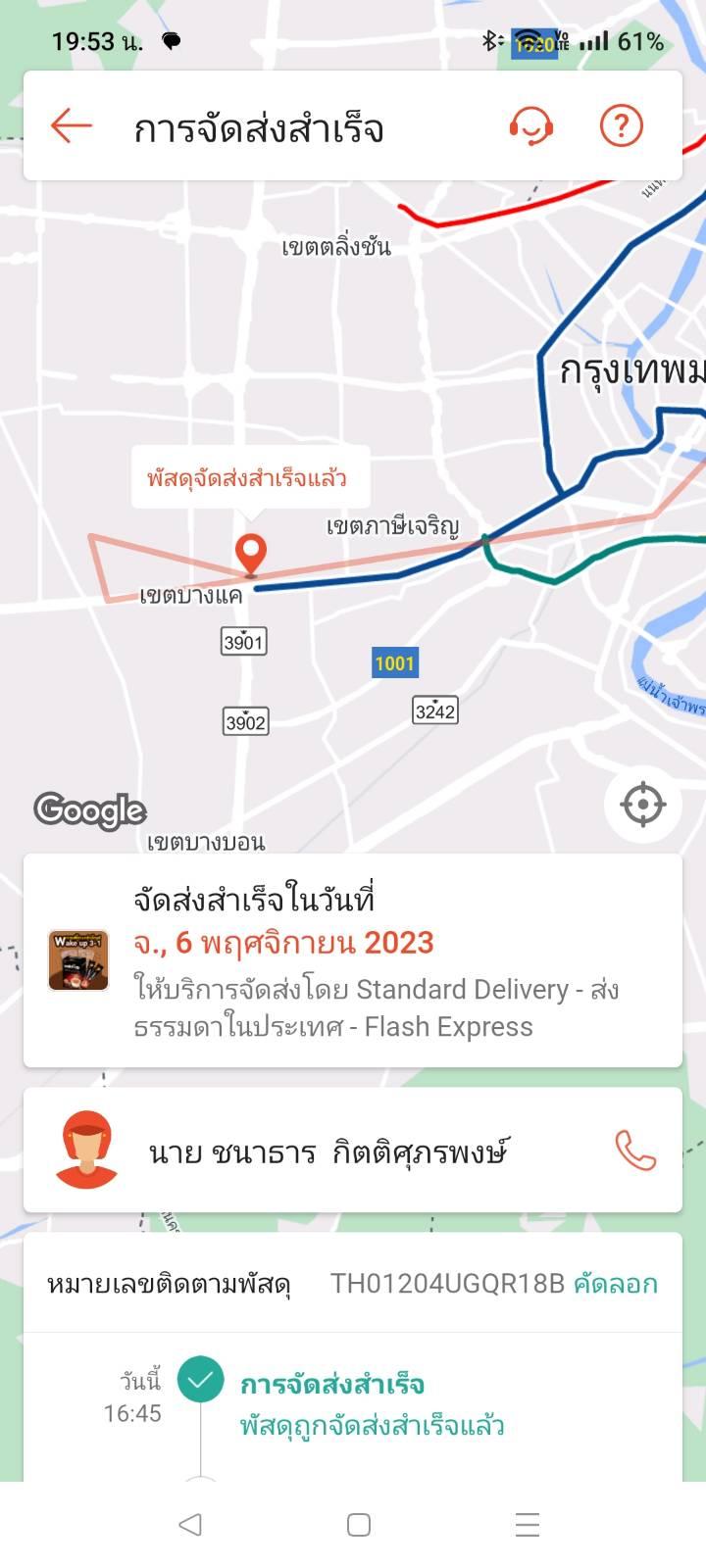This screenshot has width=706, height=1568.
Task: Copy tracking number with คัดลอก
Action: 616,1284
